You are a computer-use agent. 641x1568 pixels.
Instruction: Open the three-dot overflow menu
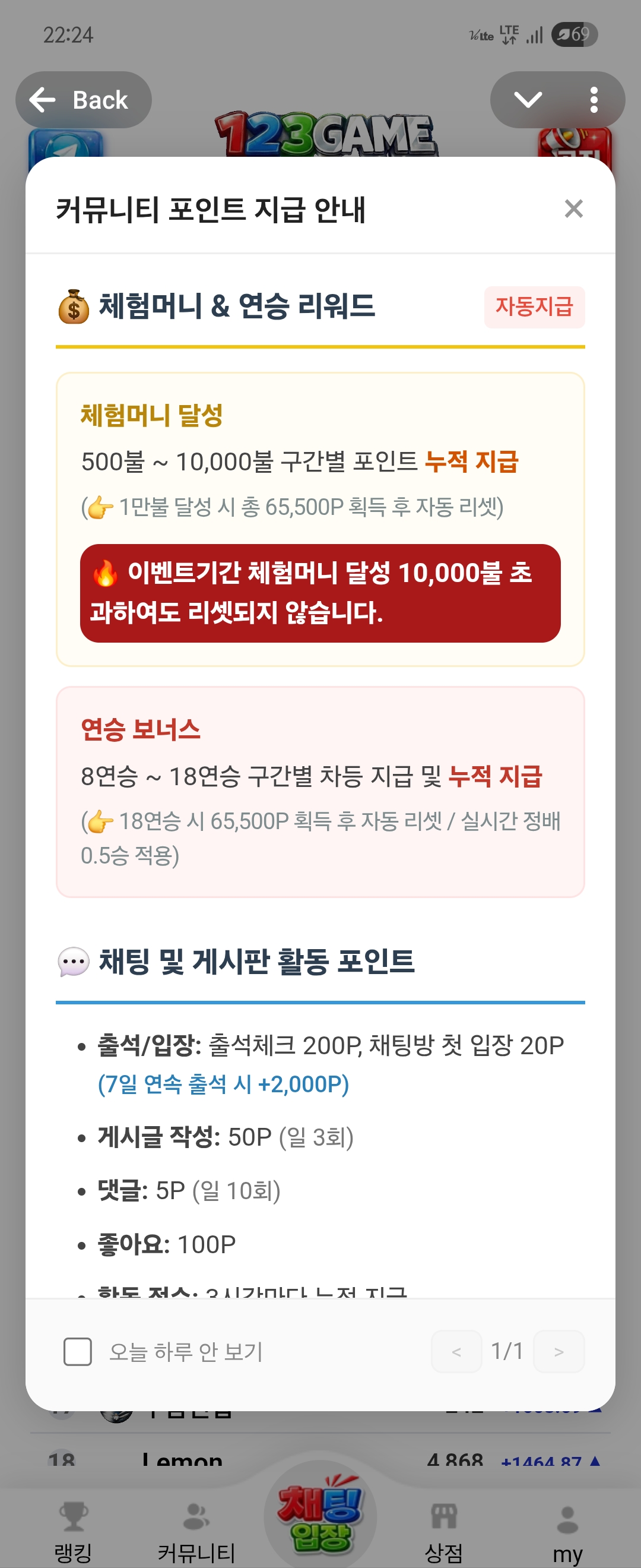point(594,100)
